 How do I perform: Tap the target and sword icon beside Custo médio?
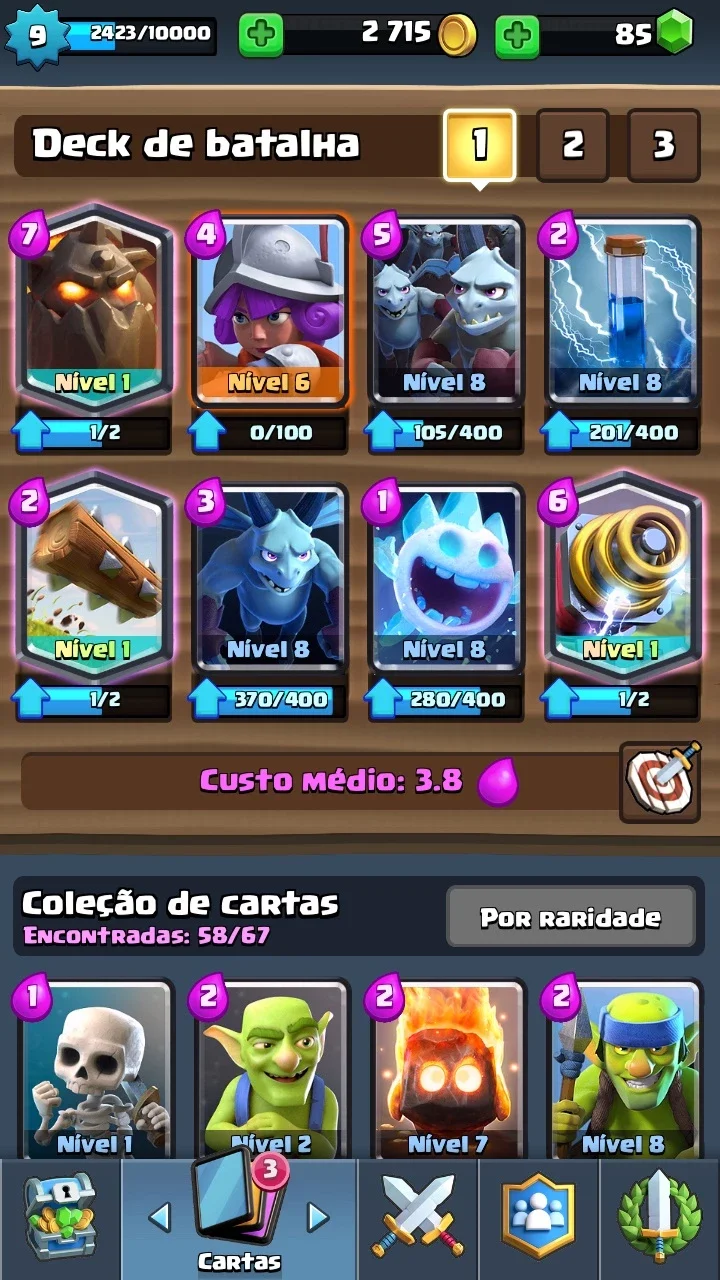(x=660, y=781)
